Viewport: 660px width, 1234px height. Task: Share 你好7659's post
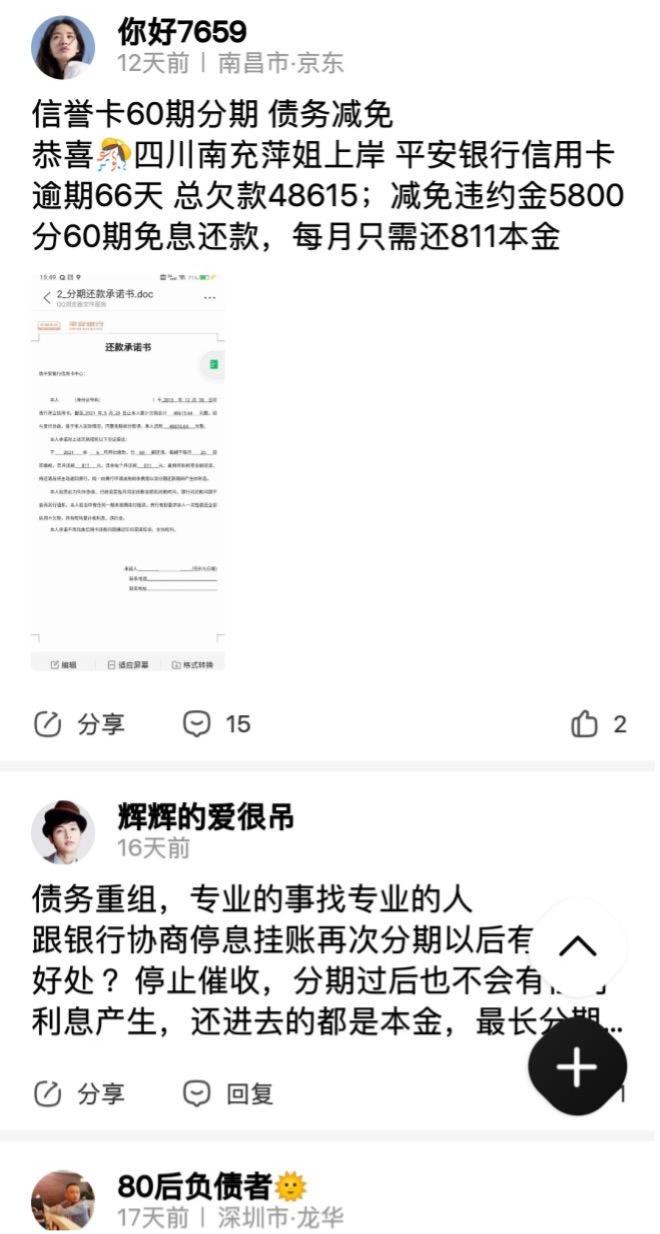[x=79, y=725]
